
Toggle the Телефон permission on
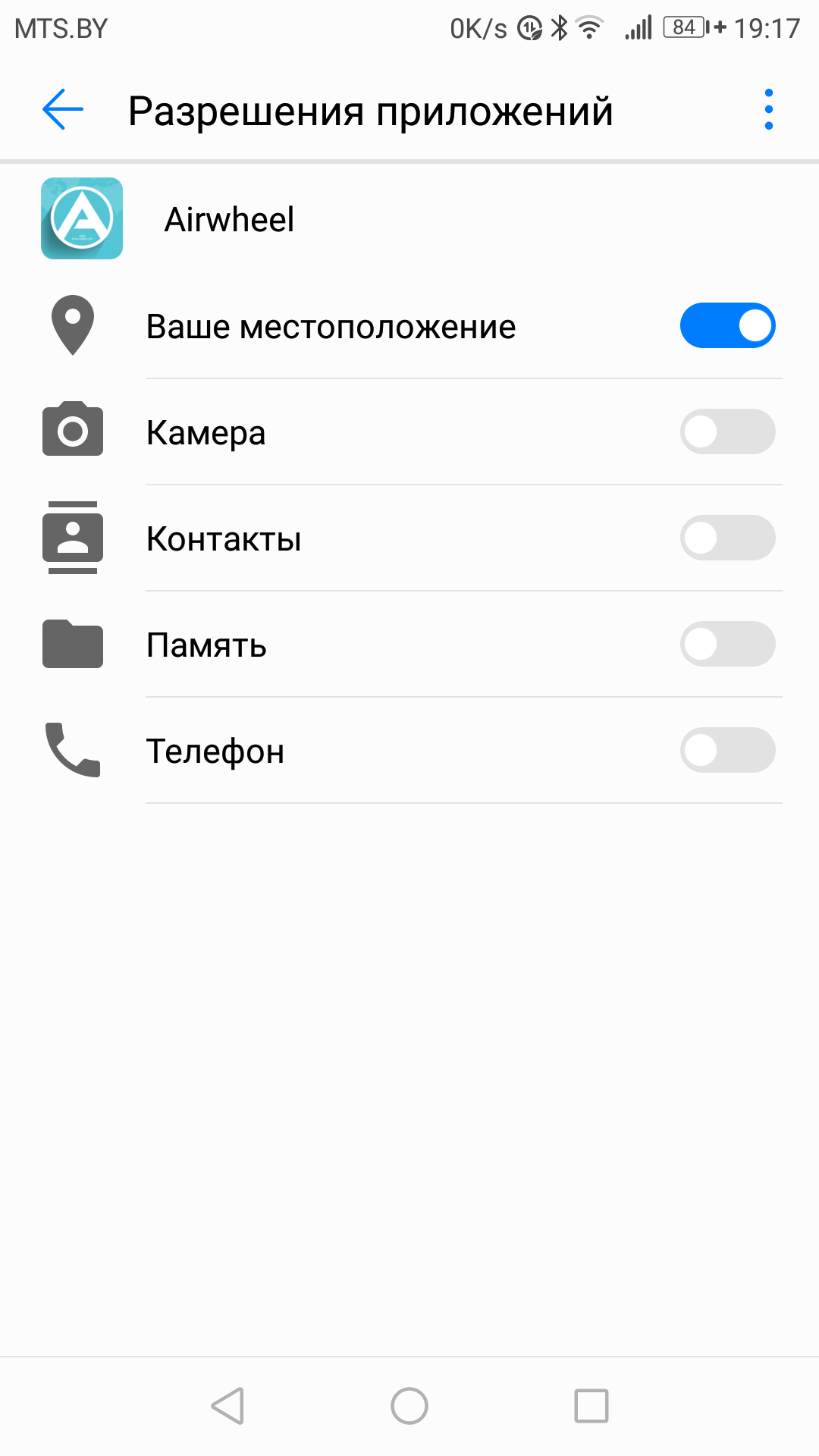click(x=727, y=750)
